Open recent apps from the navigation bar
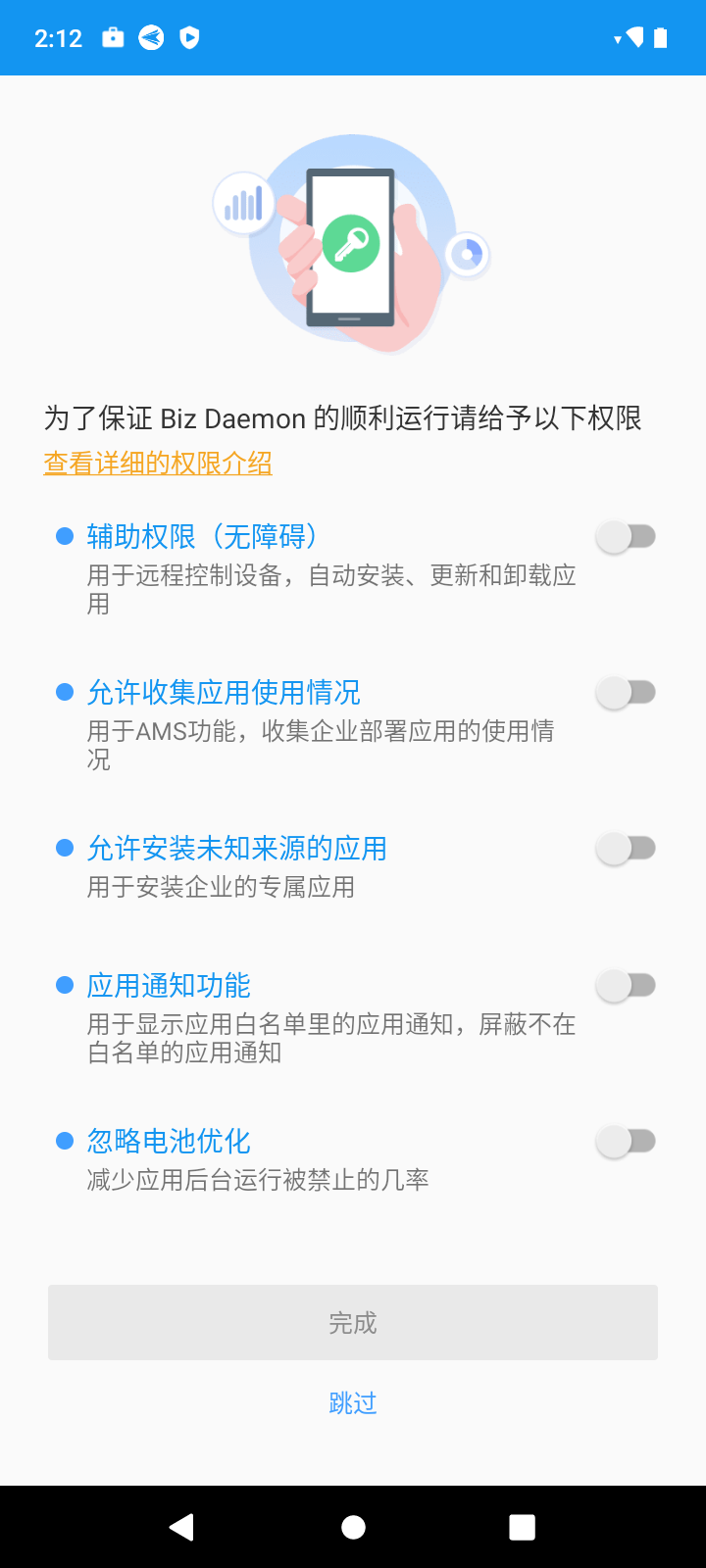Viewport: 706px width, 1568px height. [523, 1527]
